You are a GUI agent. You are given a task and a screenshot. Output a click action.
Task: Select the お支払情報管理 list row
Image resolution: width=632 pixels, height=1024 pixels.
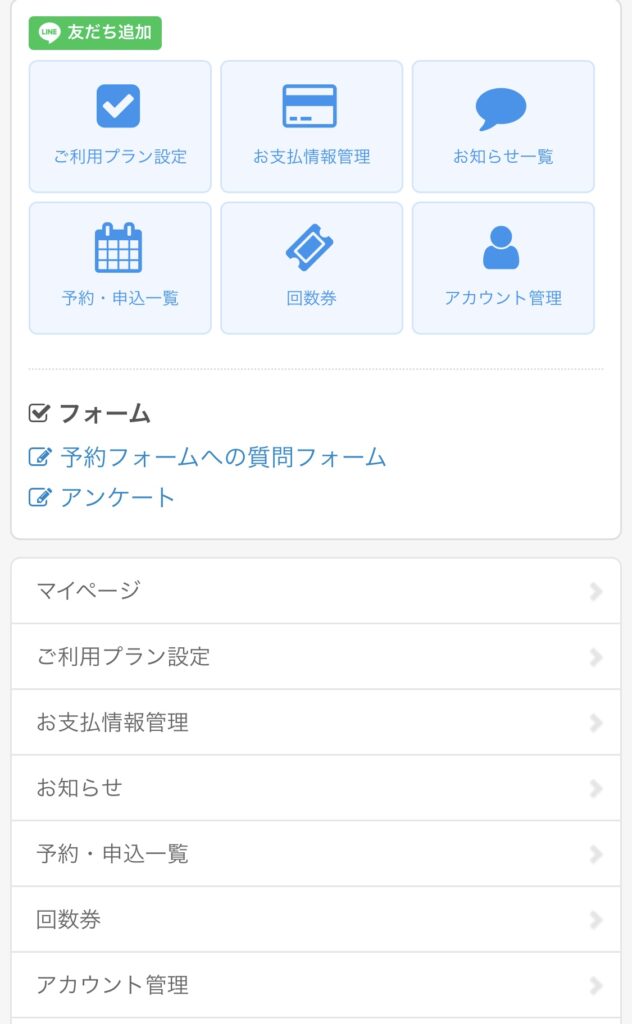315,722
